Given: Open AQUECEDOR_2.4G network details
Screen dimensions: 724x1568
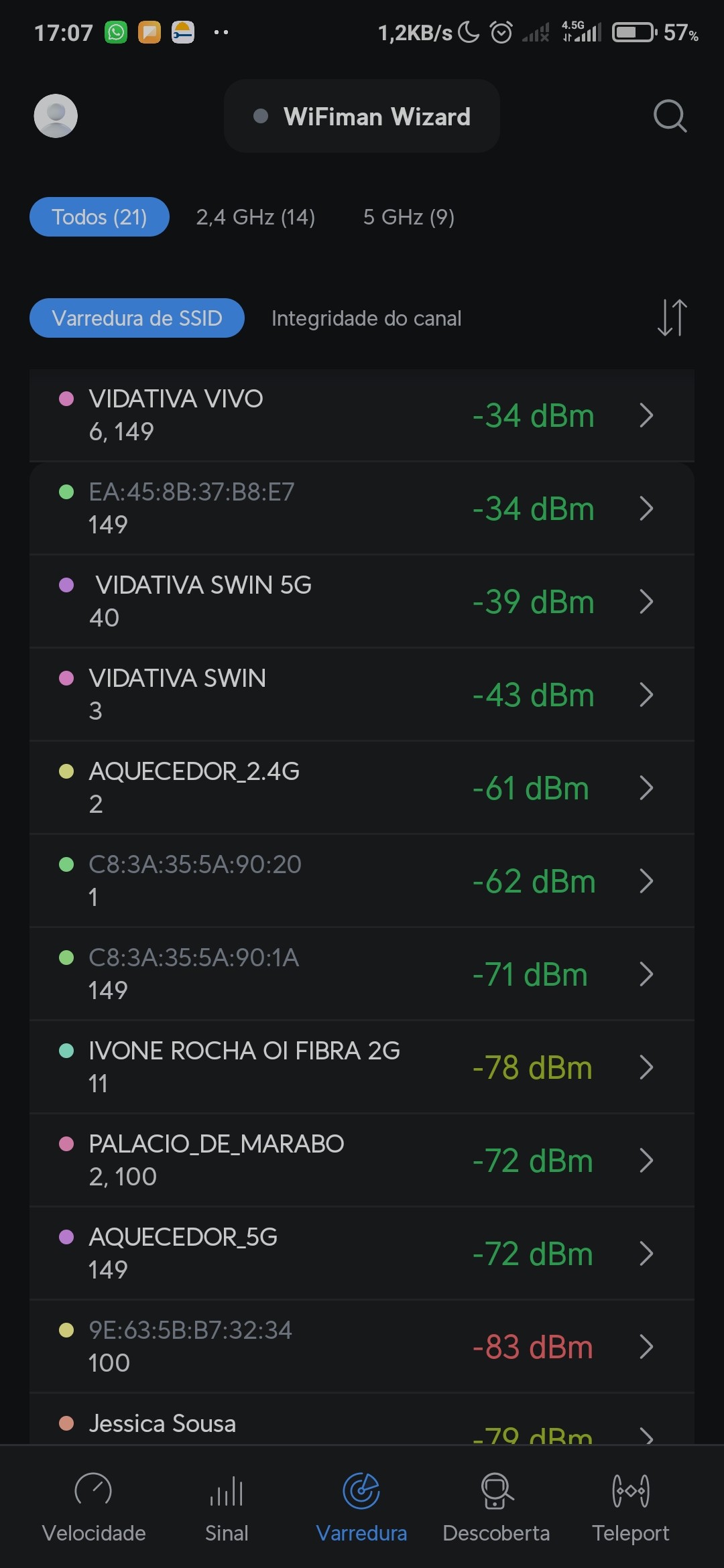Looking at the screenshot, I should 362,788.
